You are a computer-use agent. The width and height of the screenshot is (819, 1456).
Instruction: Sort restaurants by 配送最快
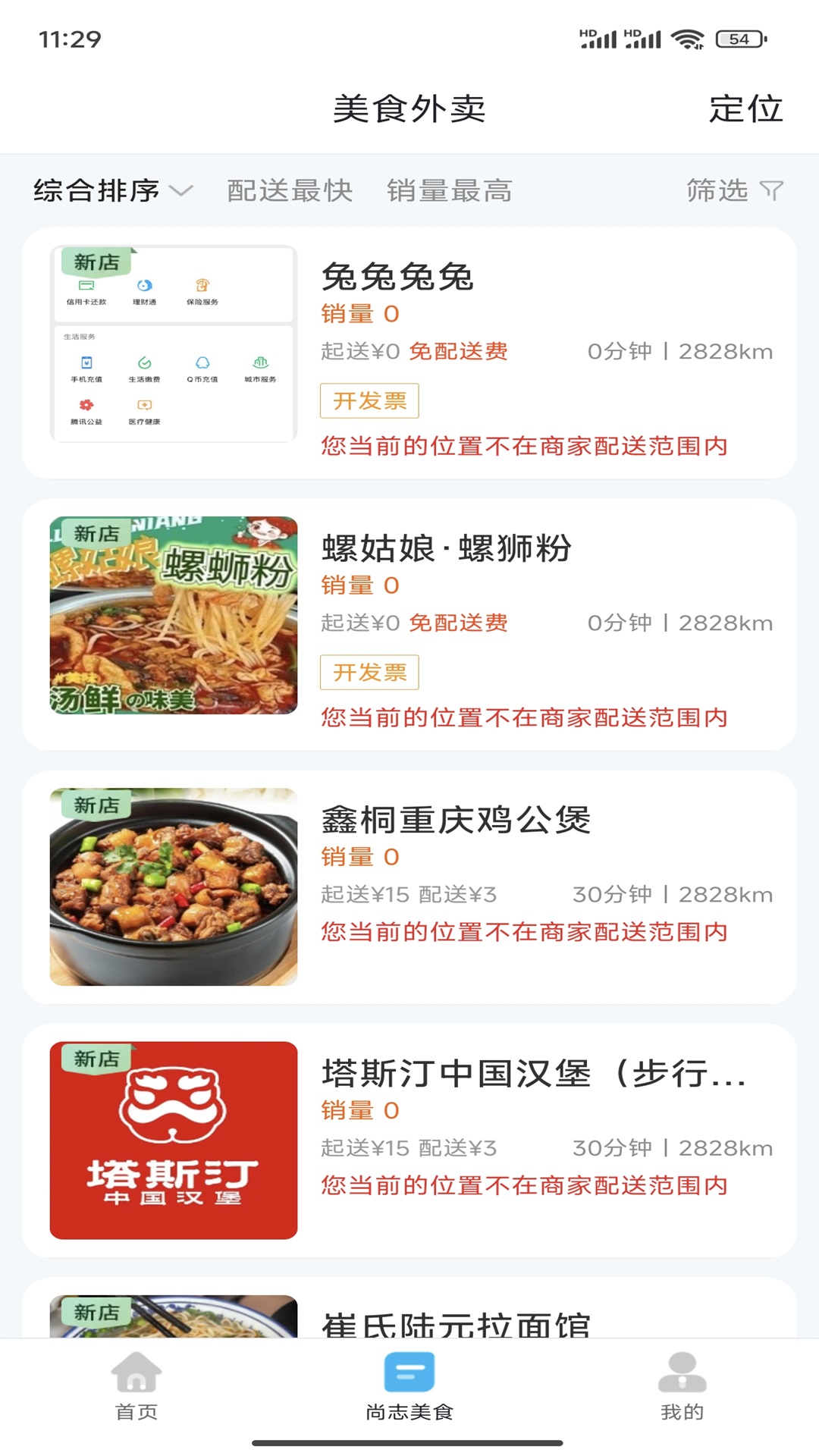[290, 190]
